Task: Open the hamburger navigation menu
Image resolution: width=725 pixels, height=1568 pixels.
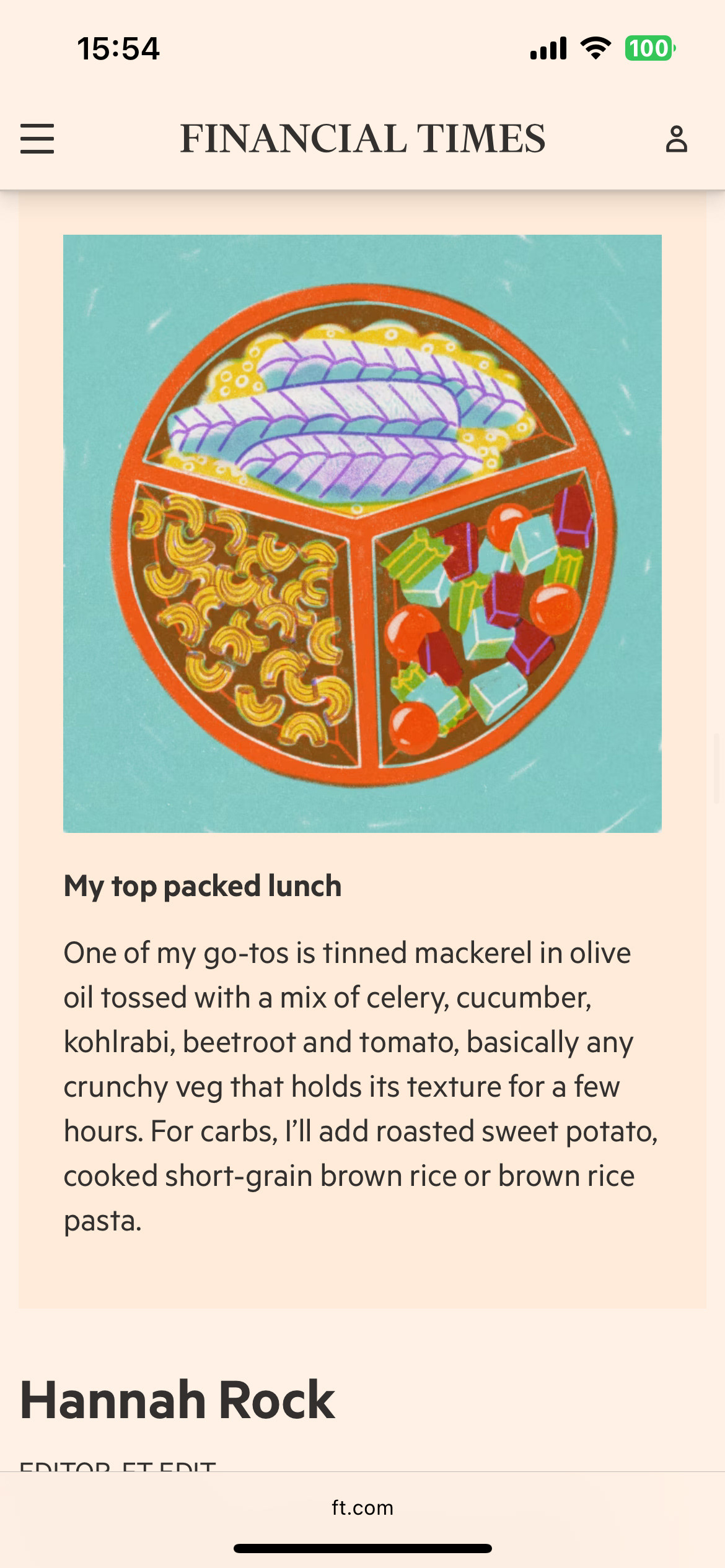Action: [x=37, y=138]
